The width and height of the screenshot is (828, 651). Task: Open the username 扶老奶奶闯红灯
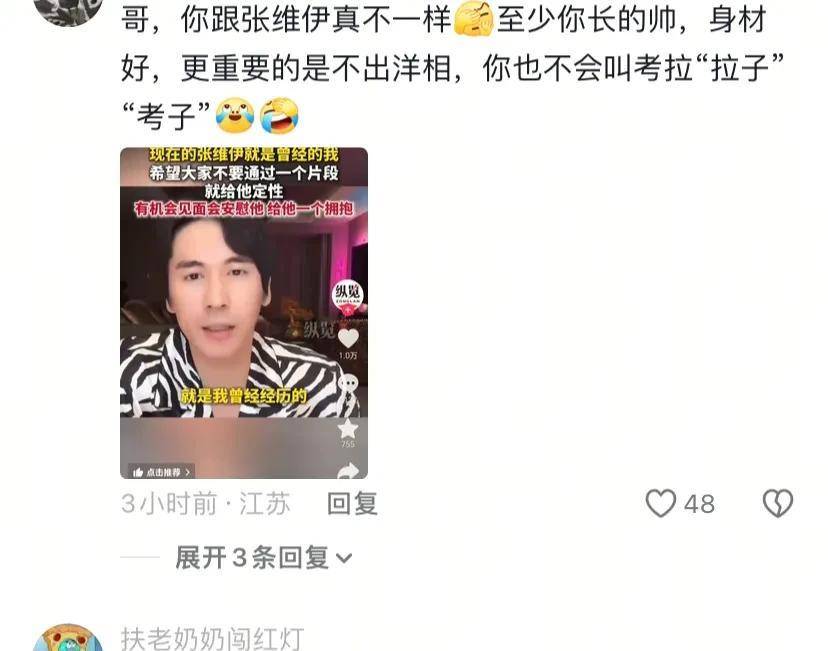(211, 639)
